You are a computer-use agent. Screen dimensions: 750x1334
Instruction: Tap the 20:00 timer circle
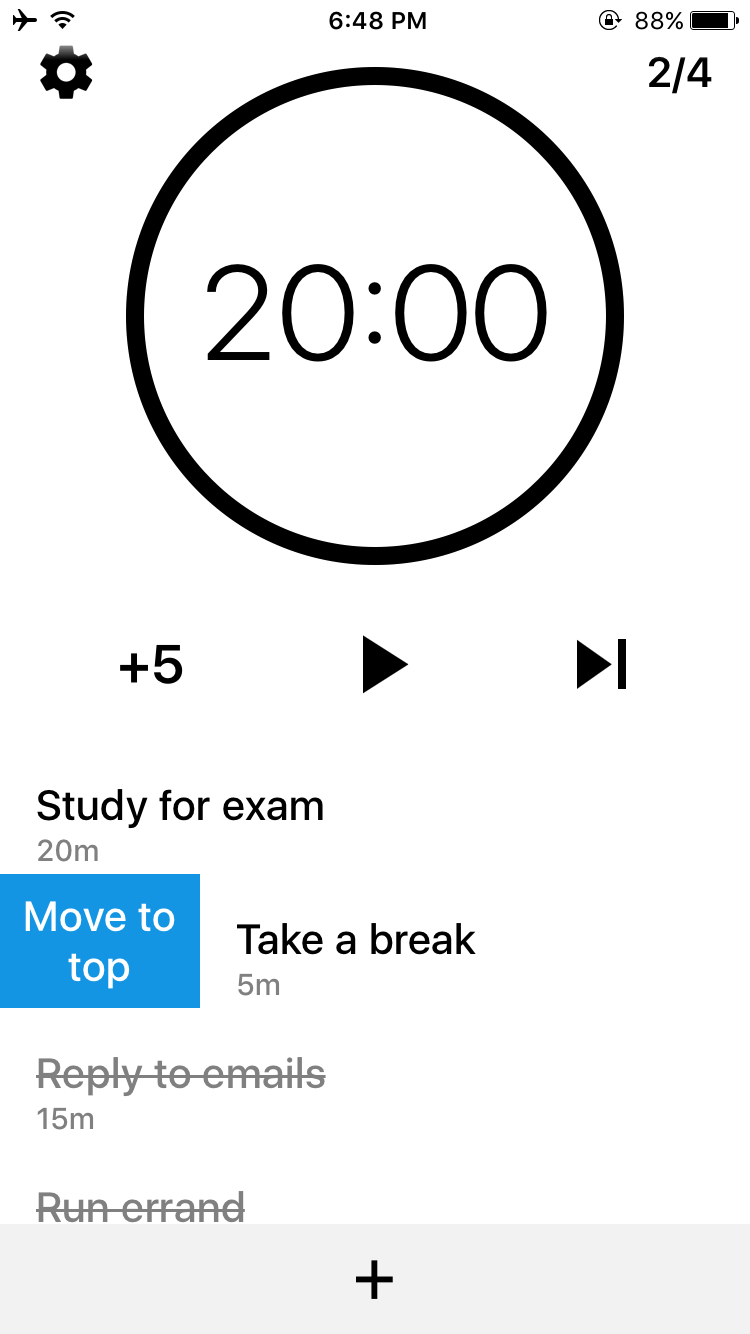[375, 316]
